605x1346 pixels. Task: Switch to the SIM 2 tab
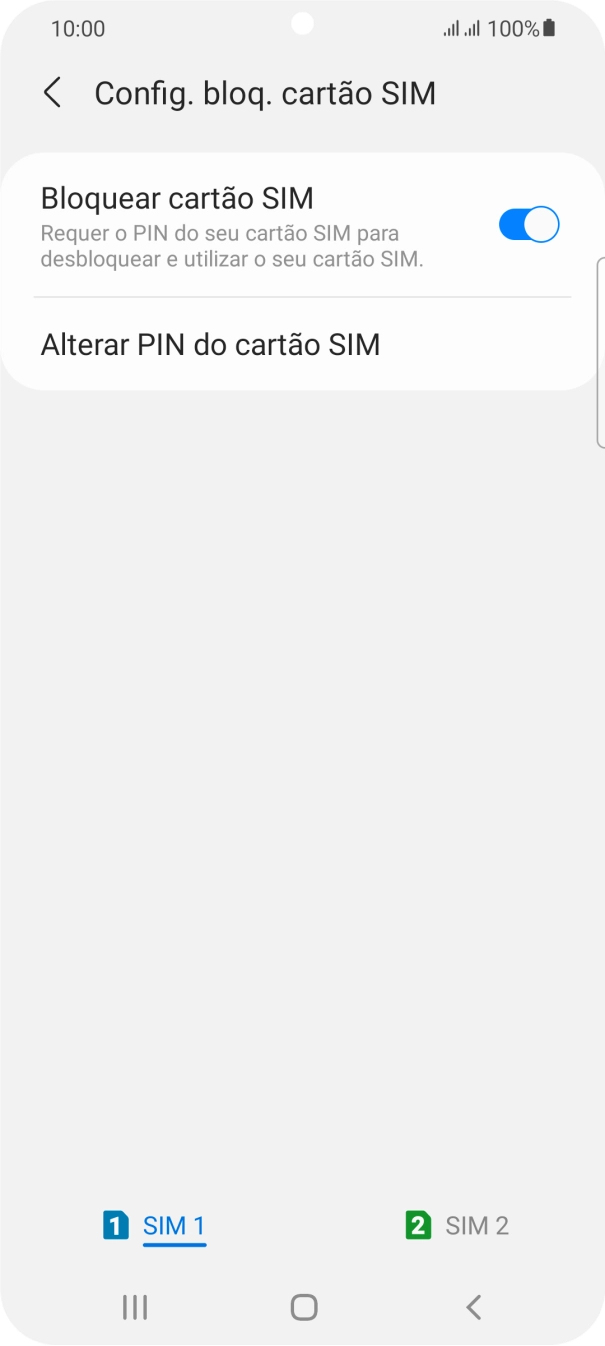point(457,1225)
